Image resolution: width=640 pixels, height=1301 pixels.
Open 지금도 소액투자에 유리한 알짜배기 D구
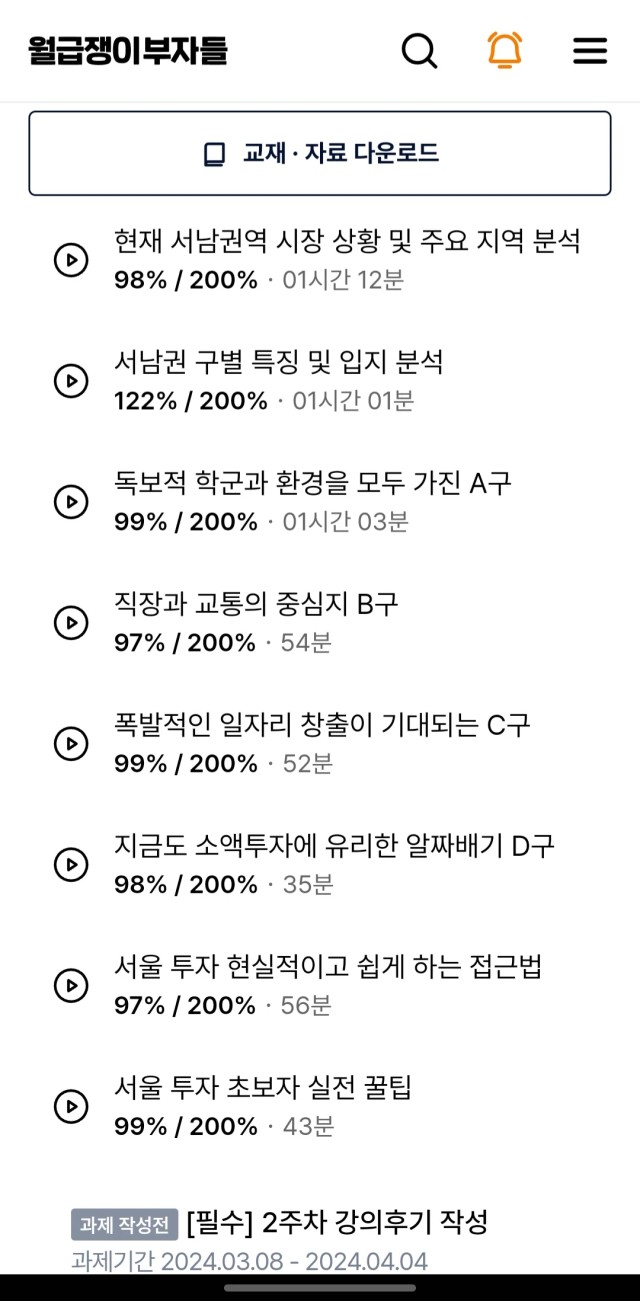point(320,864)
